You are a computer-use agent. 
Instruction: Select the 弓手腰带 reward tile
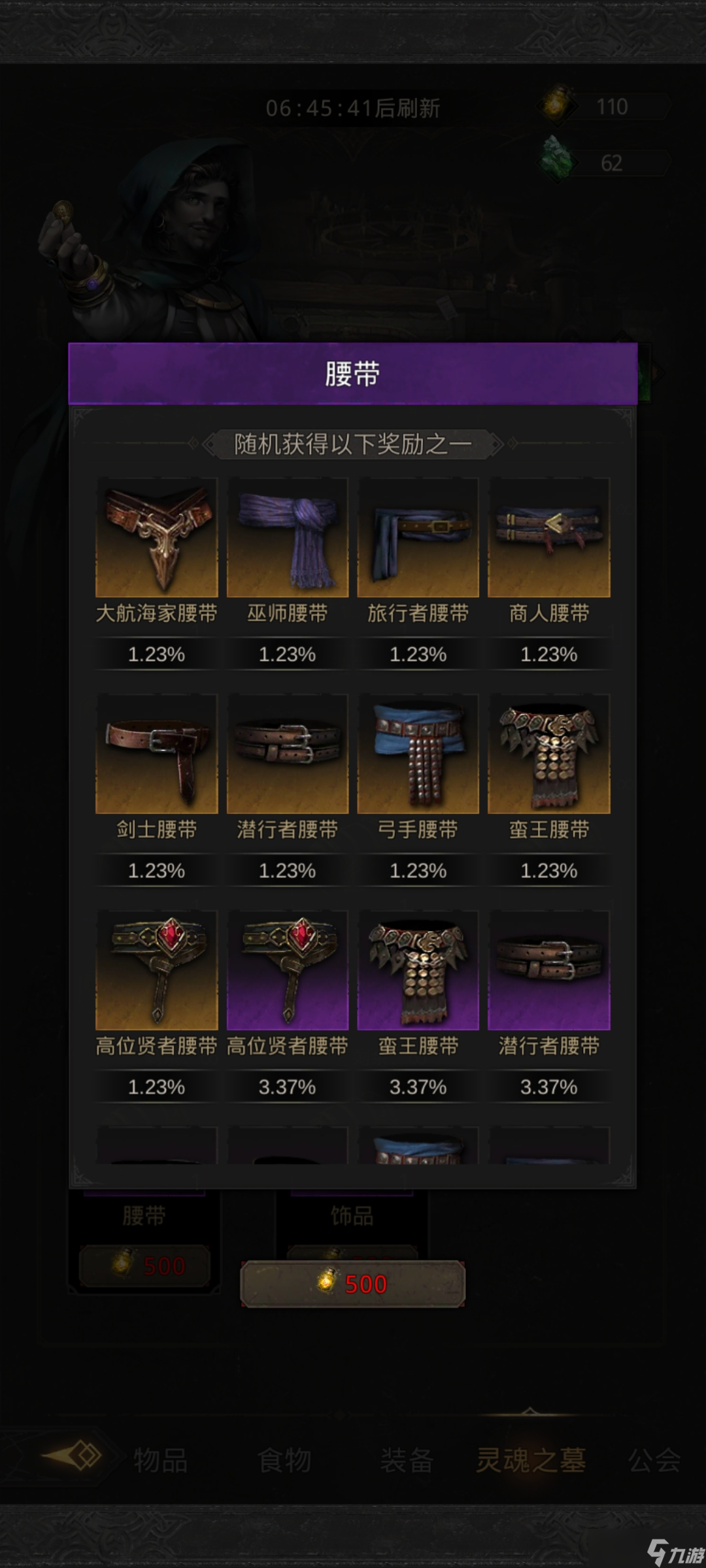(x=418, y=753)
